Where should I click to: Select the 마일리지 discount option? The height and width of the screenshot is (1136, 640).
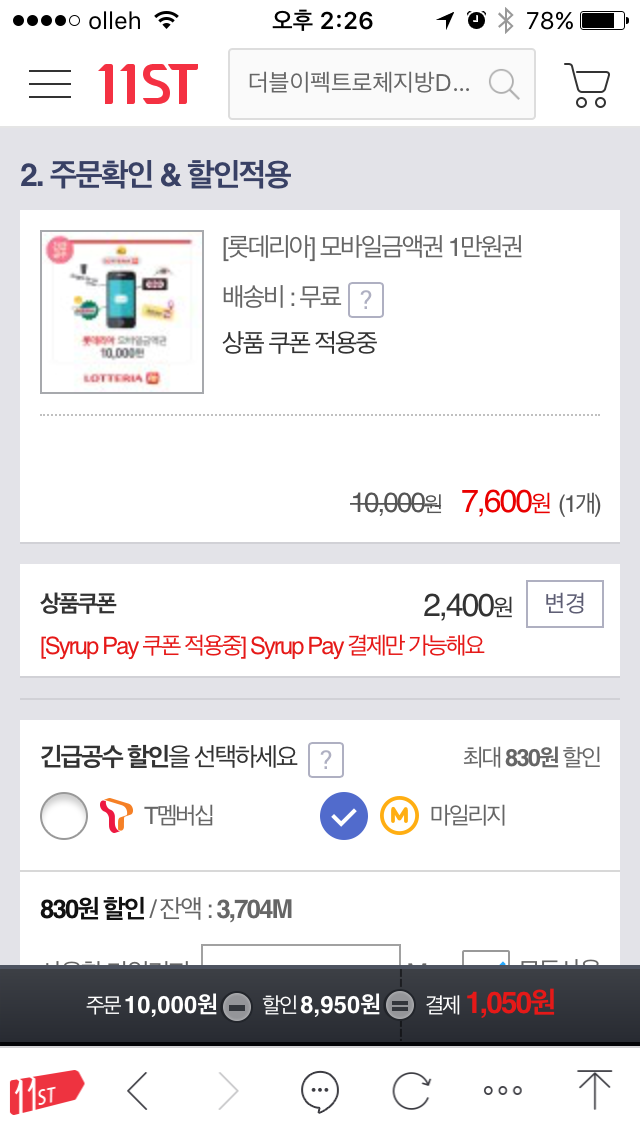click(x=344, y=816)
